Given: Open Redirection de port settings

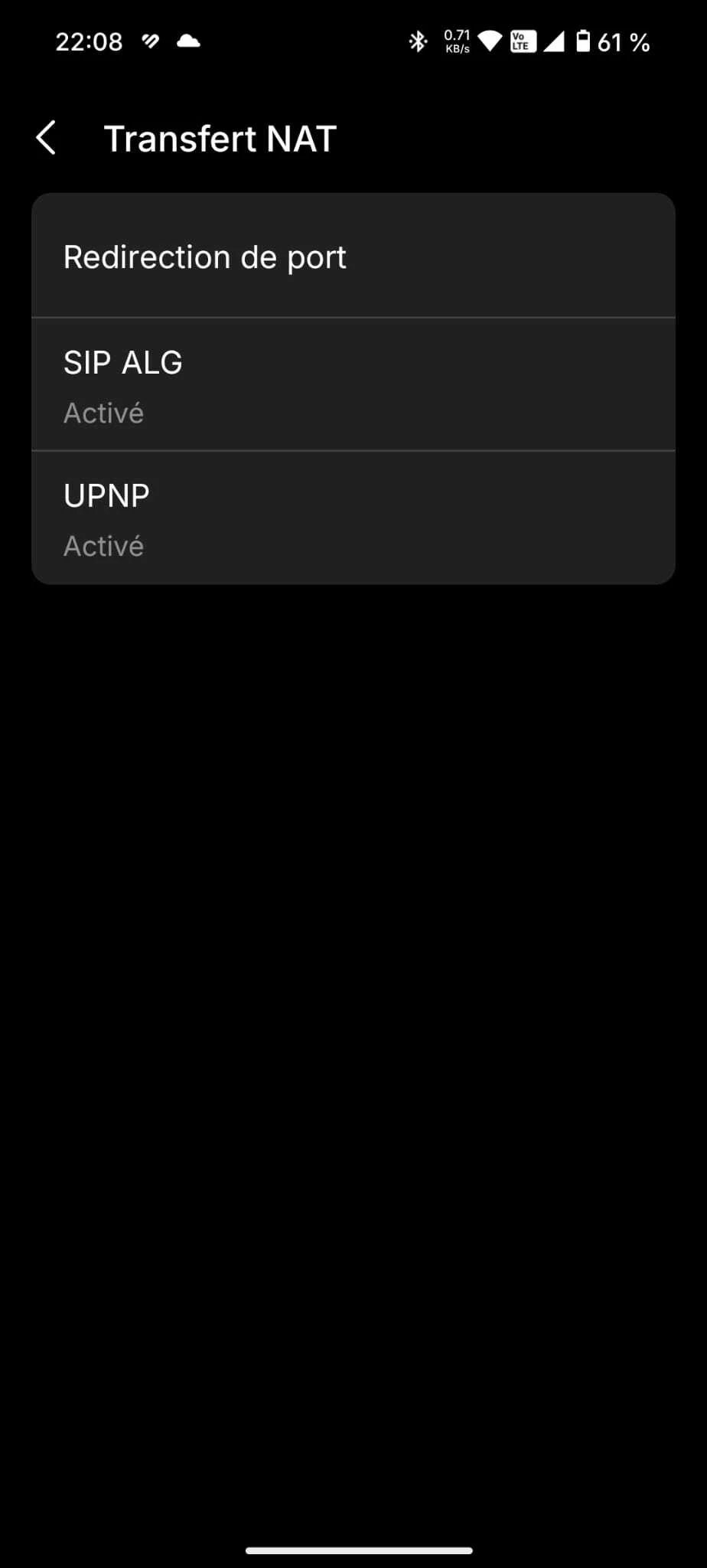Looking at the screenshot, I should click(x=353, y=256).
